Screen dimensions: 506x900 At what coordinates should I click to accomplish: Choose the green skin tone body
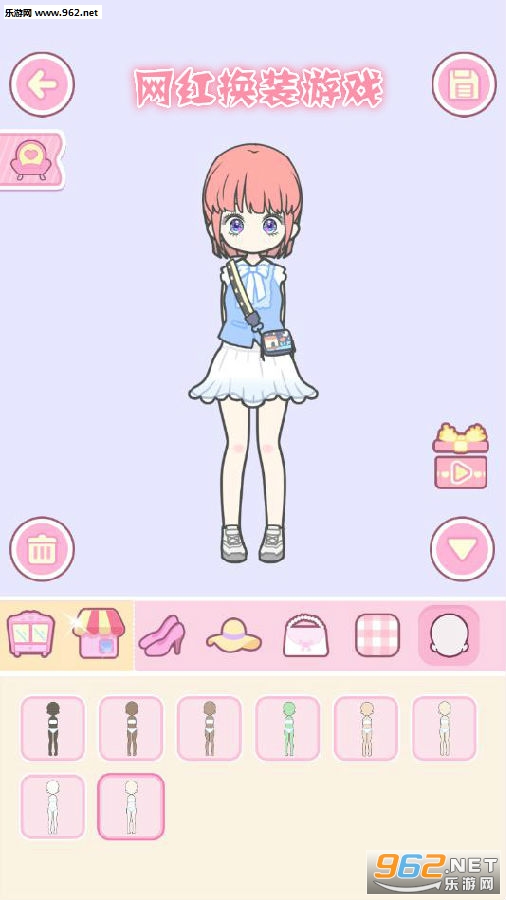coord(288,728)
